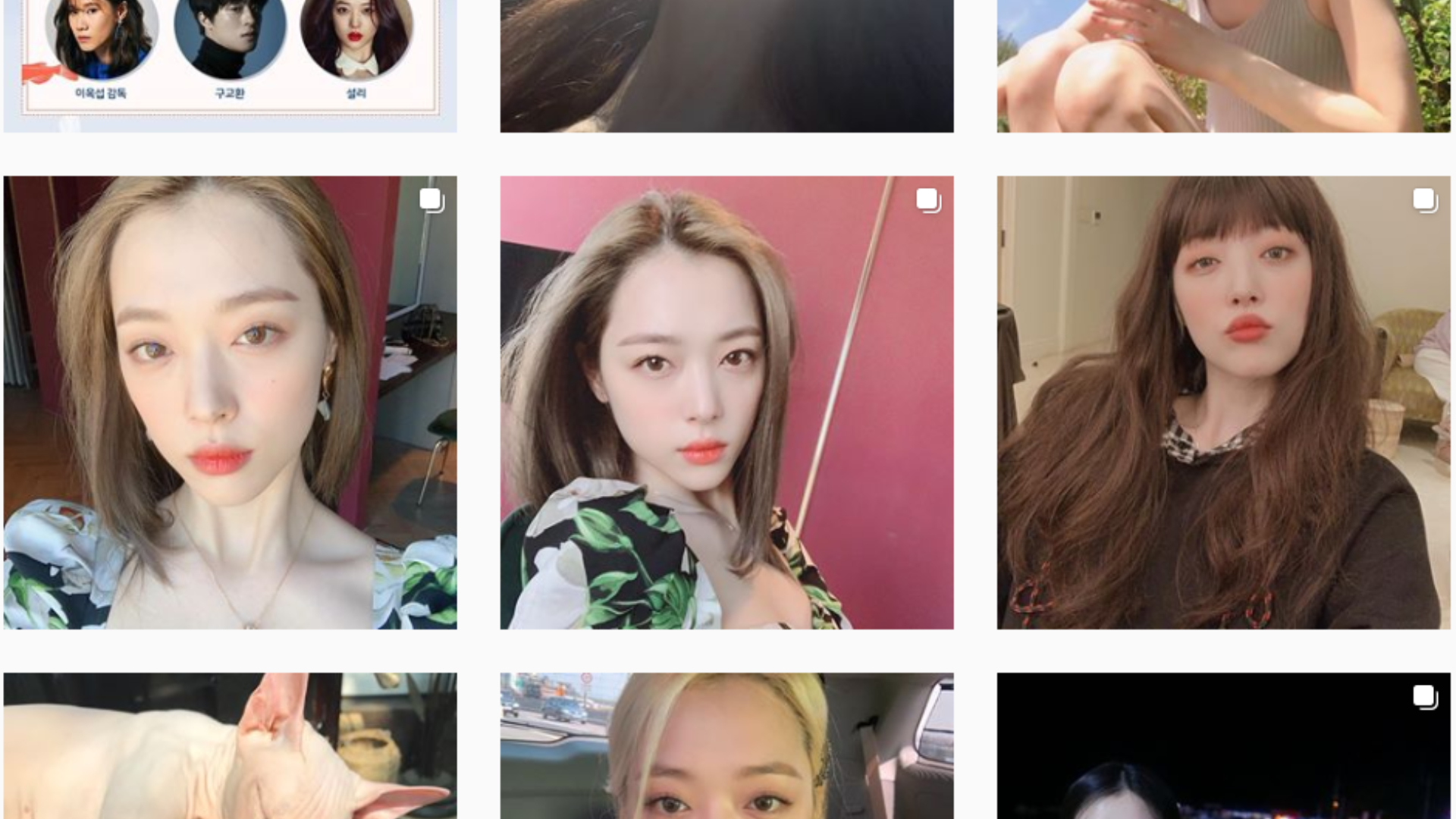The image size is (1456, 819).
Task: Open the dark night-time photo post
Action: pyautogui.click(x=1223, y=745)
